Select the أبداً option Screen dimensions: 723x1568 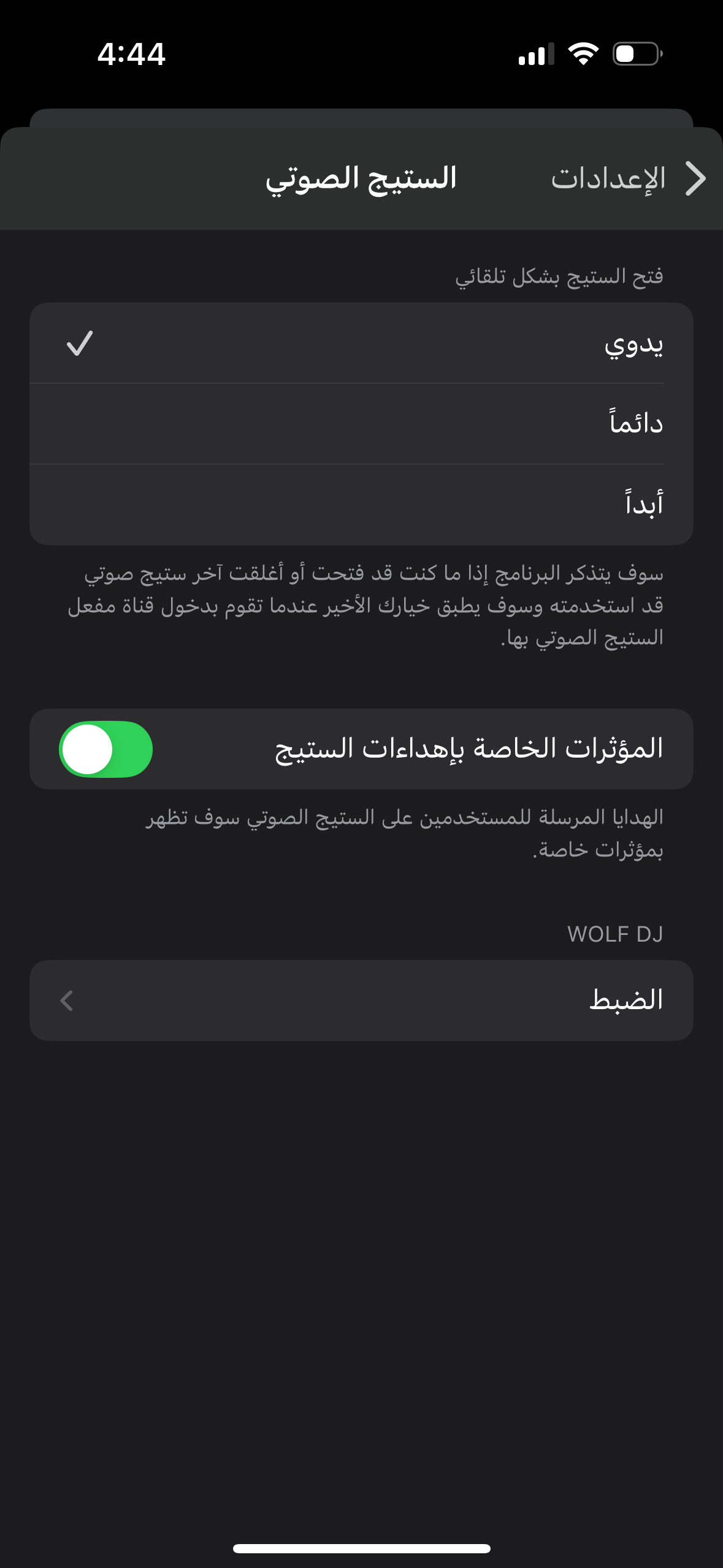[x=361, y=505]
